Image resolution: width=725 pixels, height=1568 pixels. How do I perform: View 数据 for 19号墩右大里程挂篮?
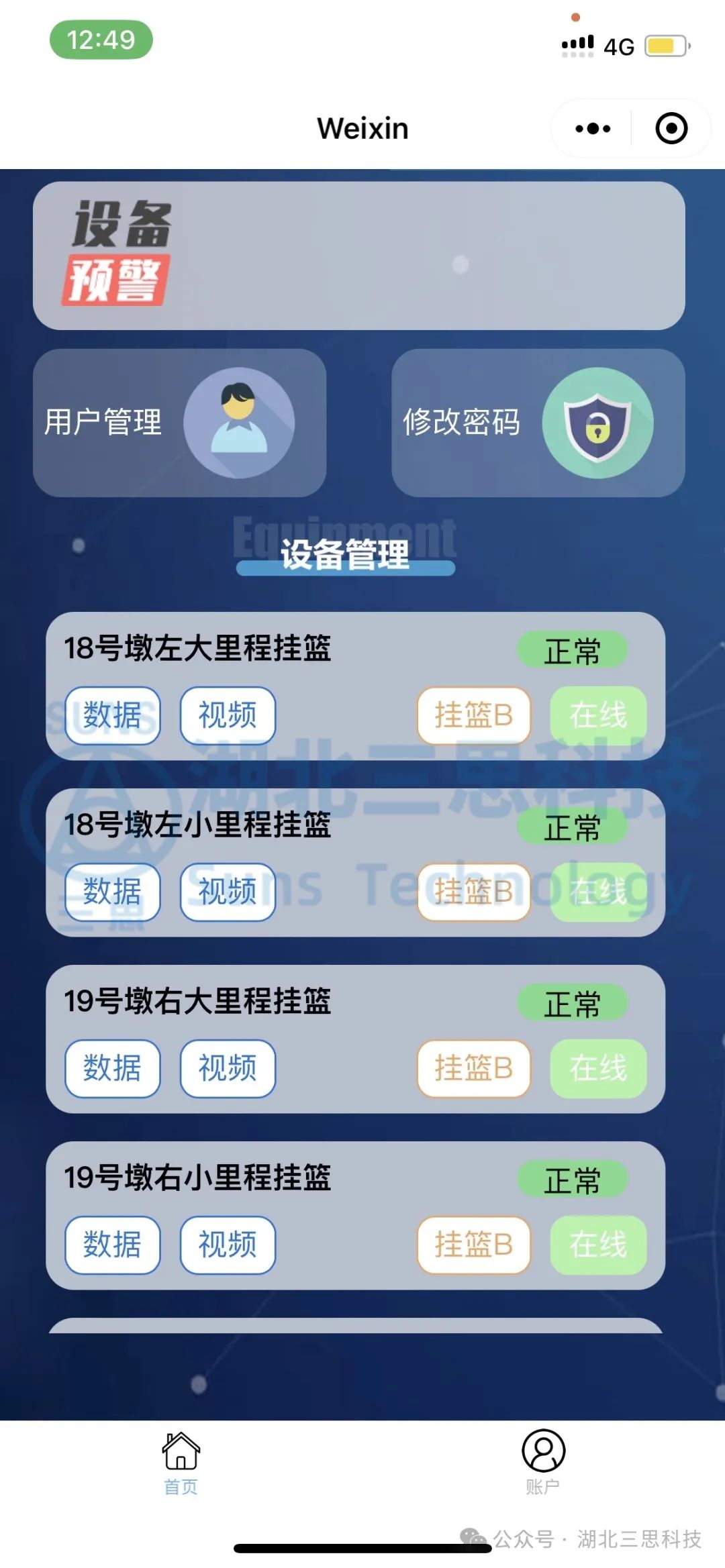[x=113, y=1068]
